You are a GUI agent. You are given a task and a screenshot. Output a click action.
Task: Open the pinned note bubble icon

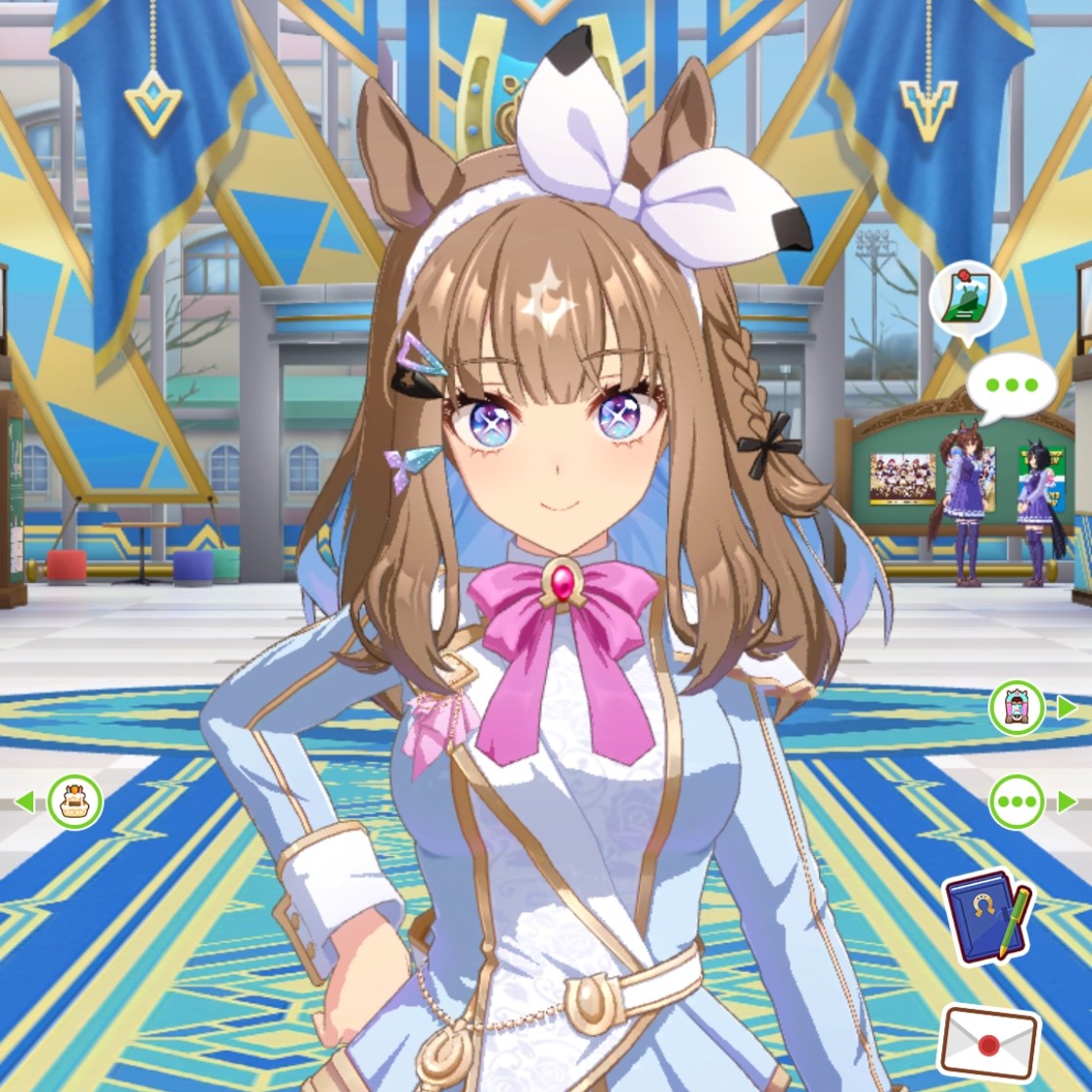967,301
